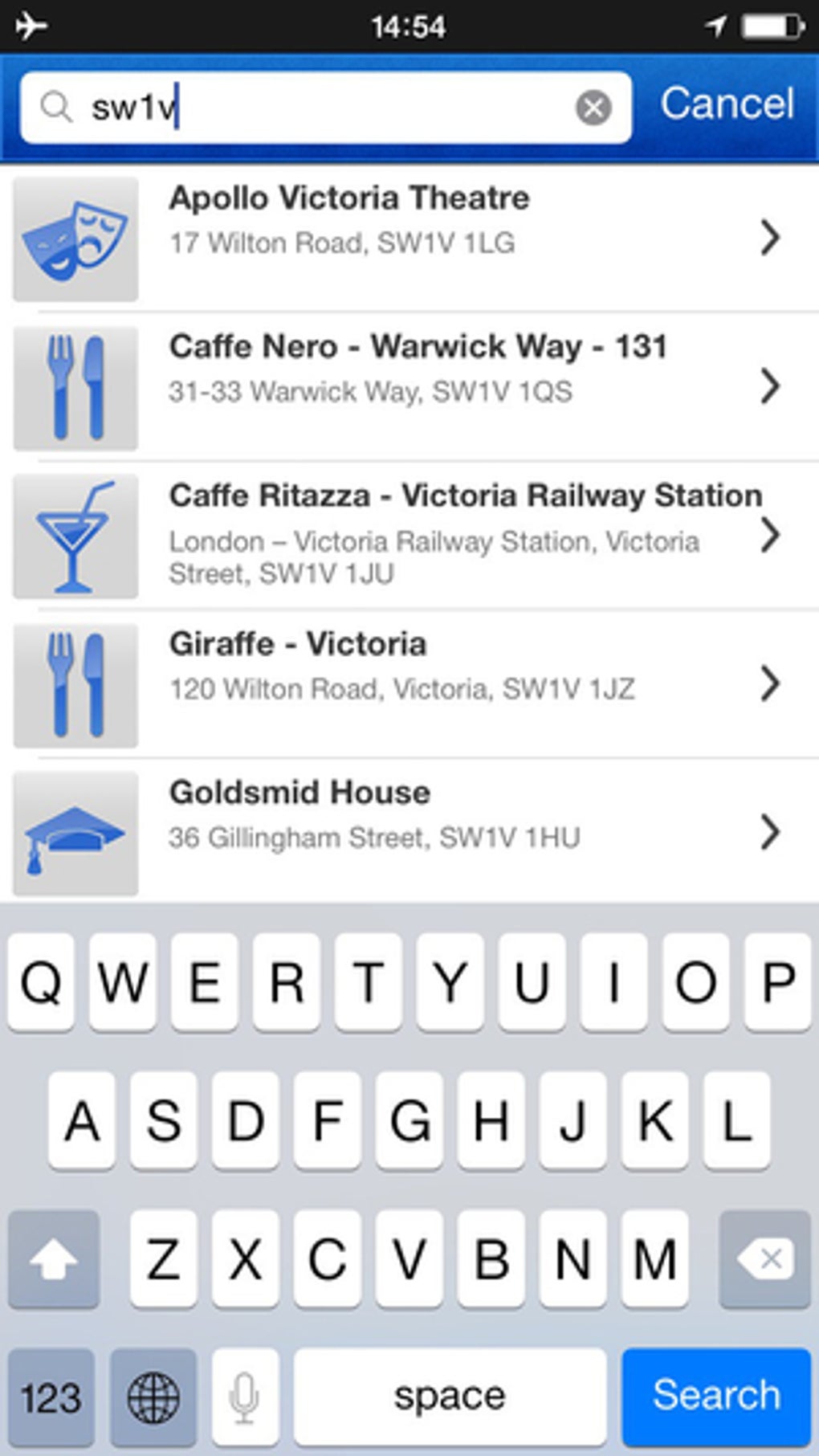Tap the search field containing sw1v
The height and width of the screenshot is (1456, 819).
click(x=321, y=108)
